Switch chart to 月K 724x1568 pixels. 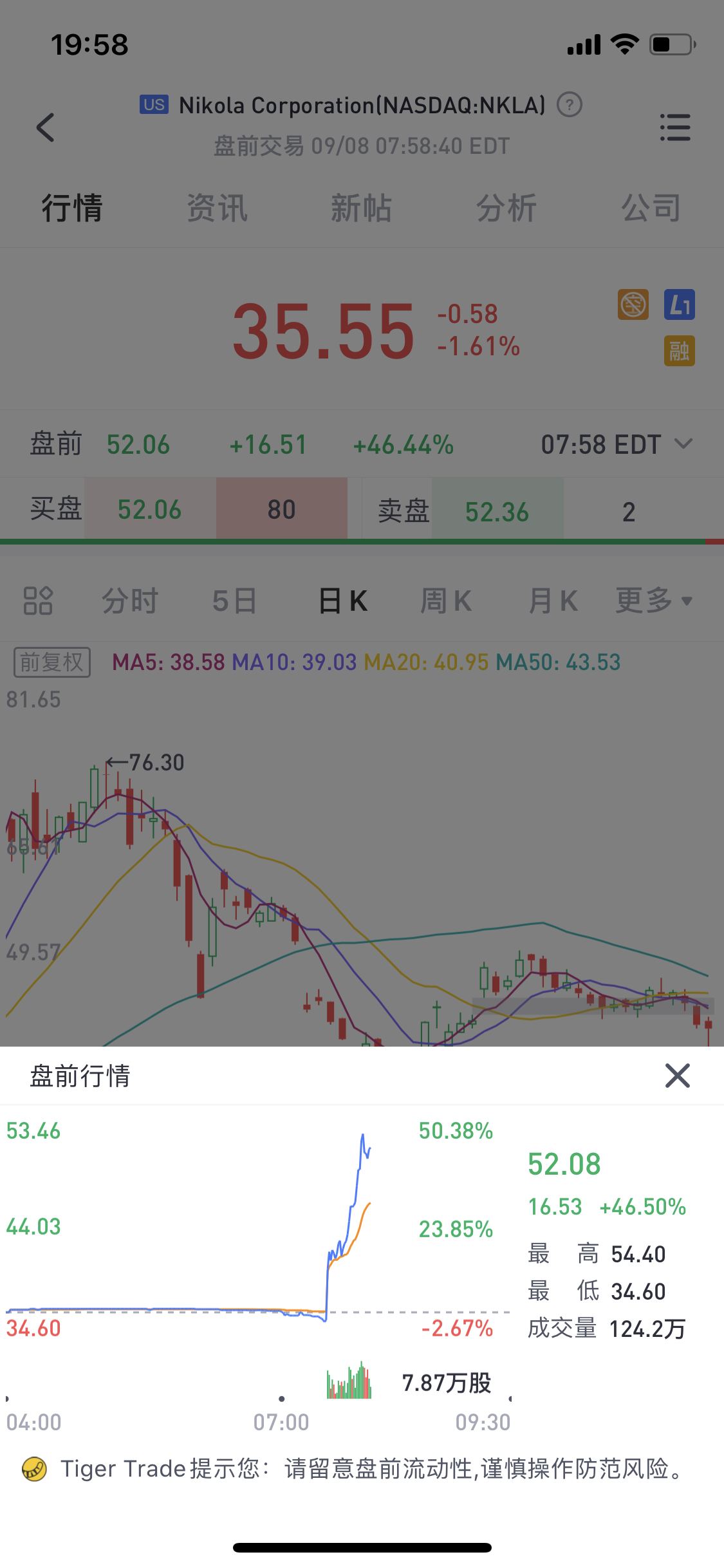tap(553, 601)
